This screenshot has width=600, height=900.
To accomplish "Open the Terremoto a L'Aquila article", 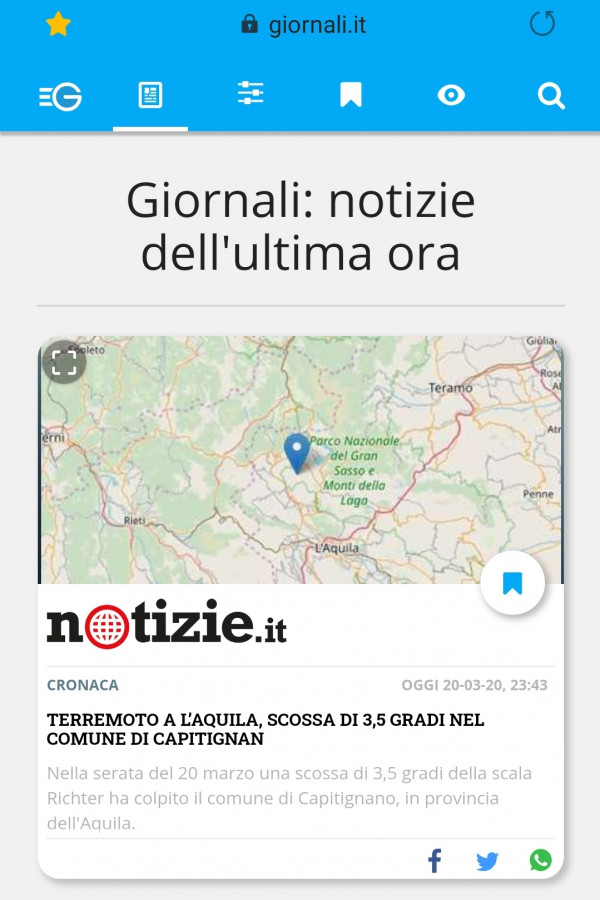I will [266, 729].
